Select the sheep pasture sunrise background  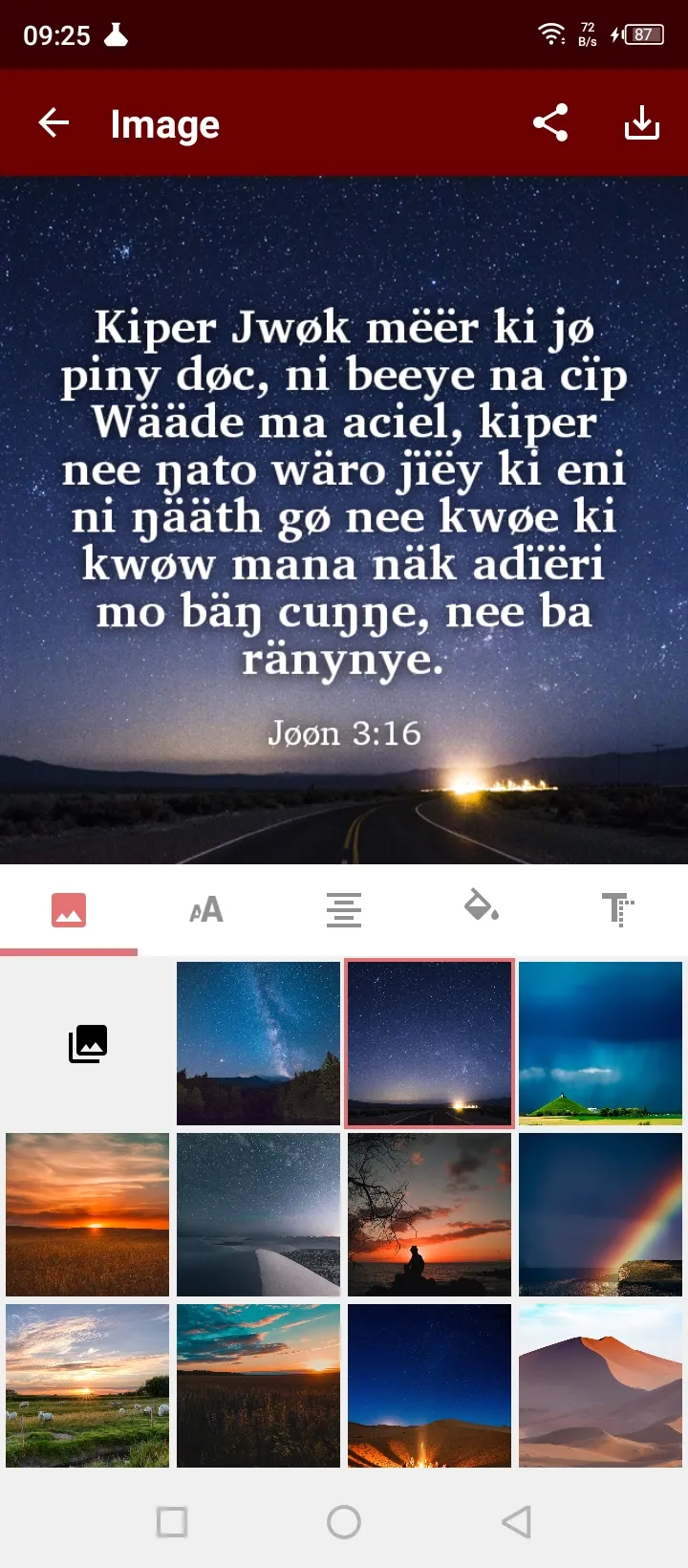[88, 1385]
